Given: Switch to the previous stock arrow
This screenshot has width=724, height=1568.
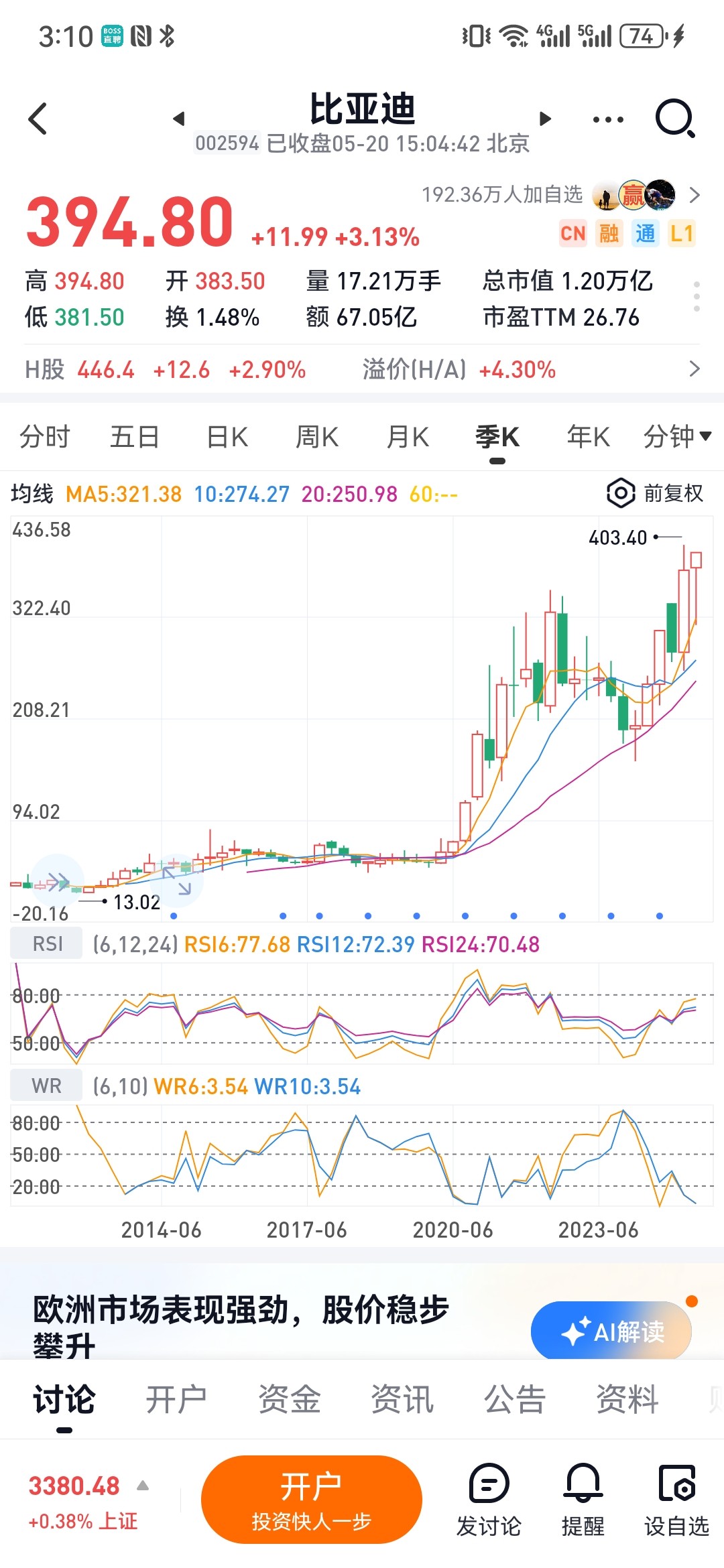Looking at the screenshot, I should click(x=178, y=119).
